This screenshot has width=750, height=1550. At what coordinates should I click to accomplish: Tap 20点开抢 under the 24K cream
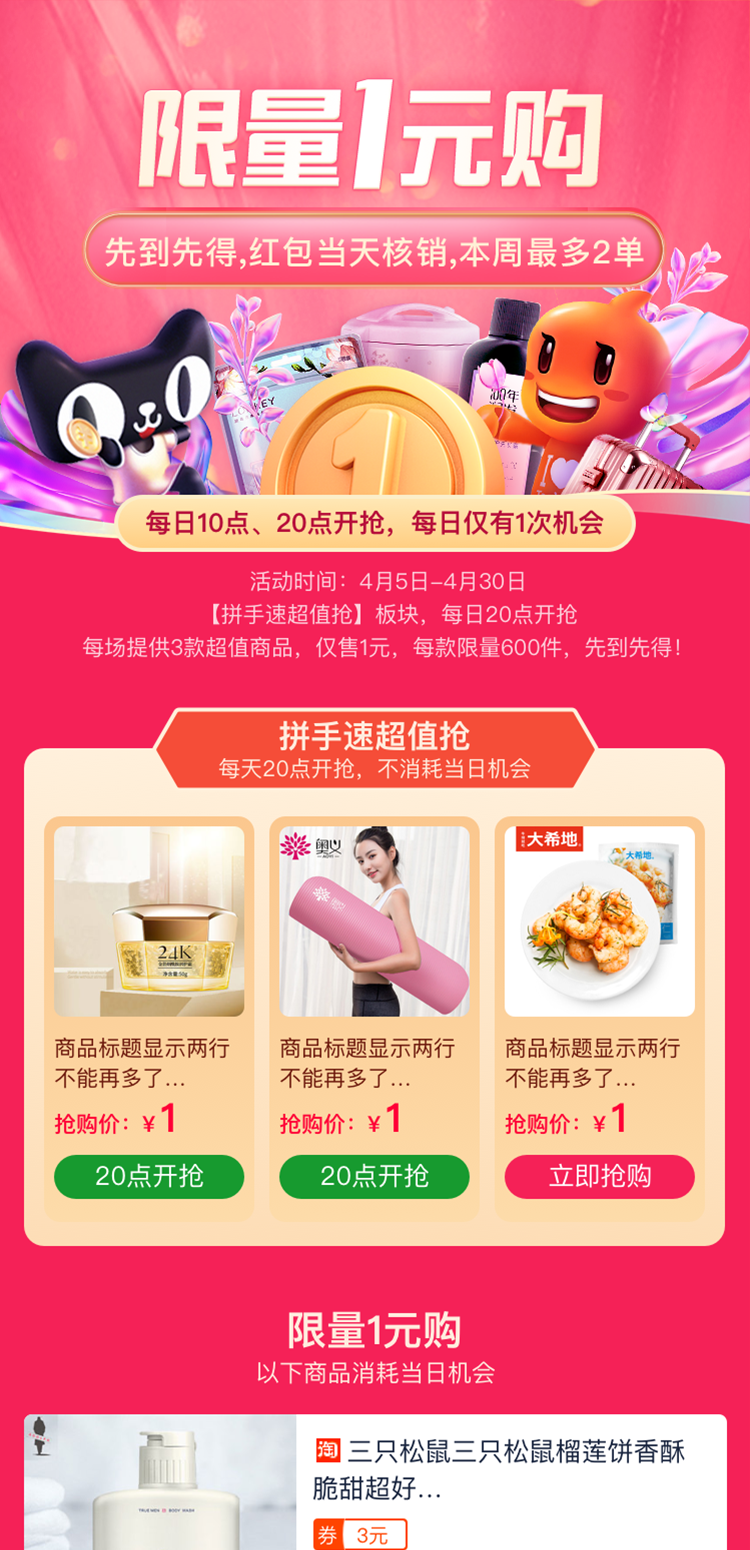tap(149, 1176)
